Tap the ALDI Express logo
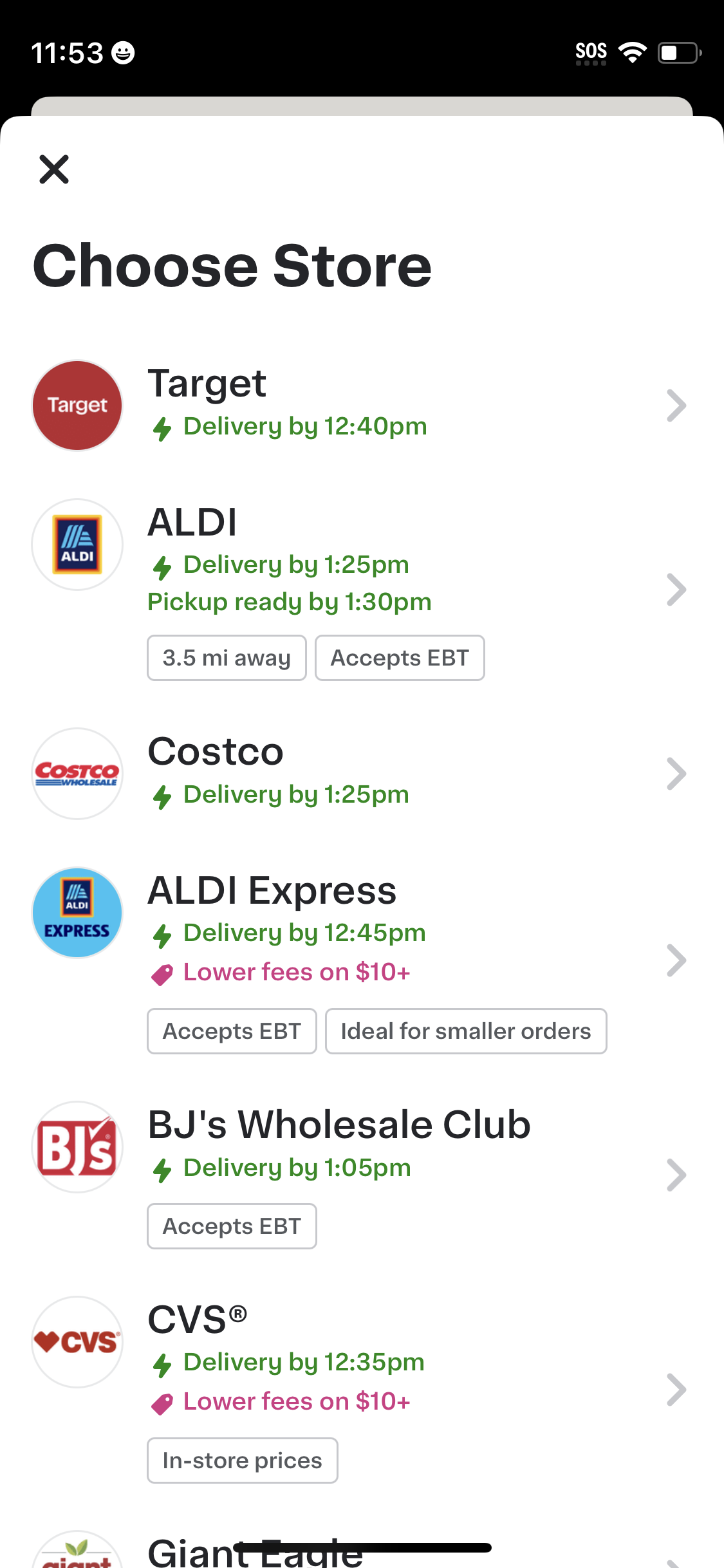Screen dimensions: 724x1568 [77, 913]
